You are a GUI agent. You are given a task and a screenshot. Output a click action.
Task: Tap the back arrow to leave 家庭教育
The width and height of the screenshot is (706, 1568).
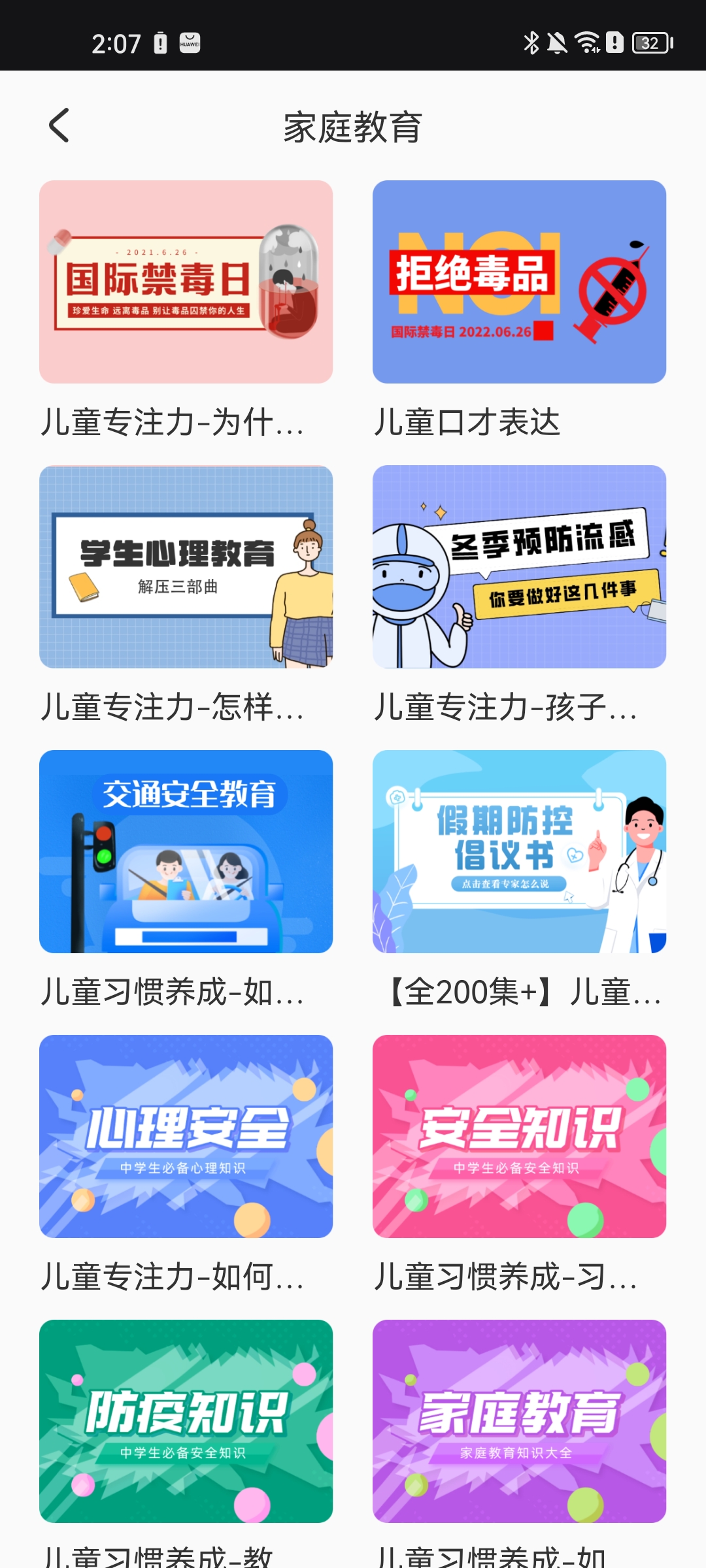click(x=59, y=124)
